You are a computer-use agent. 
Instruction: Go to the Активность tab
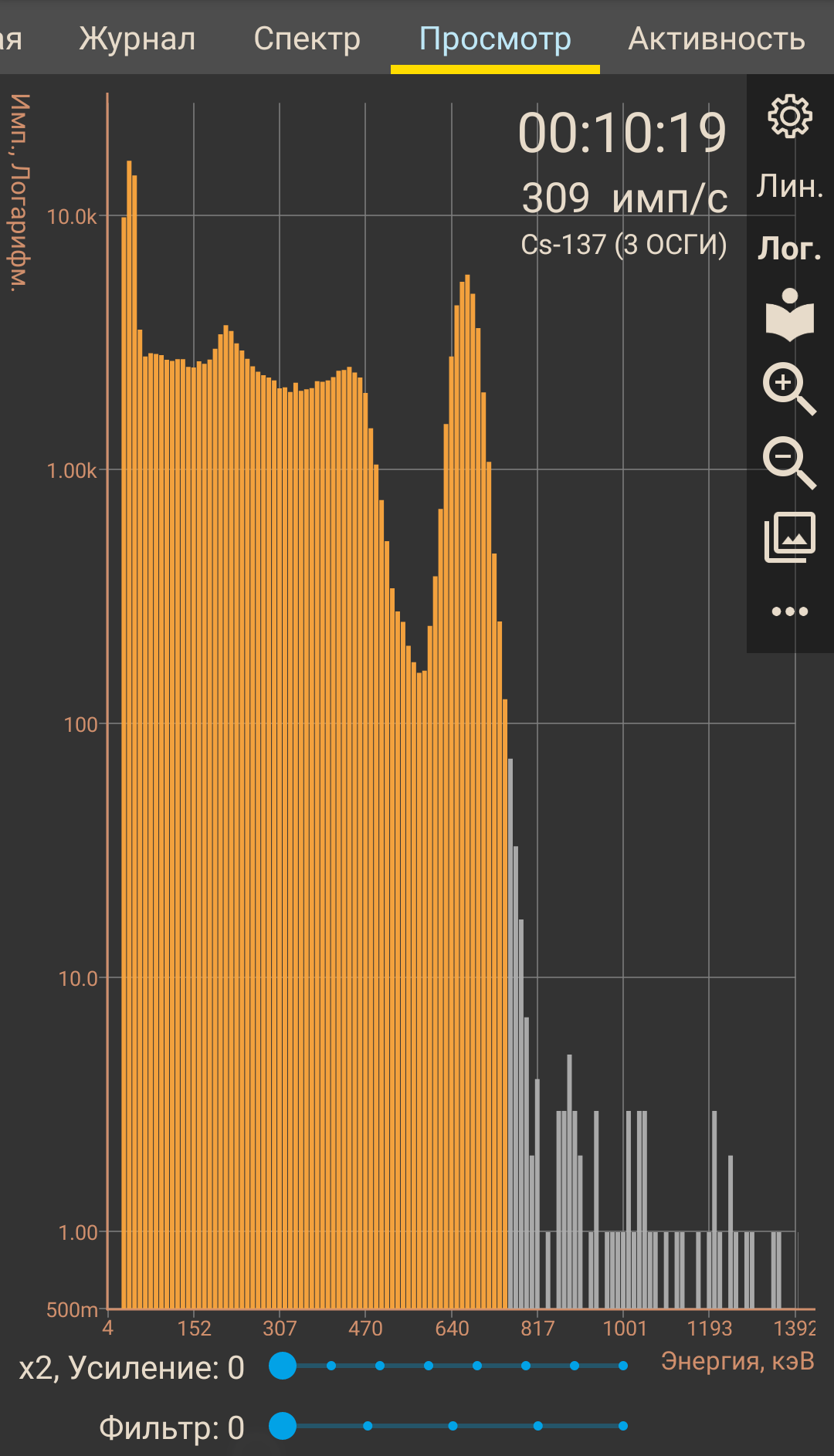click(x=717, y=39)
